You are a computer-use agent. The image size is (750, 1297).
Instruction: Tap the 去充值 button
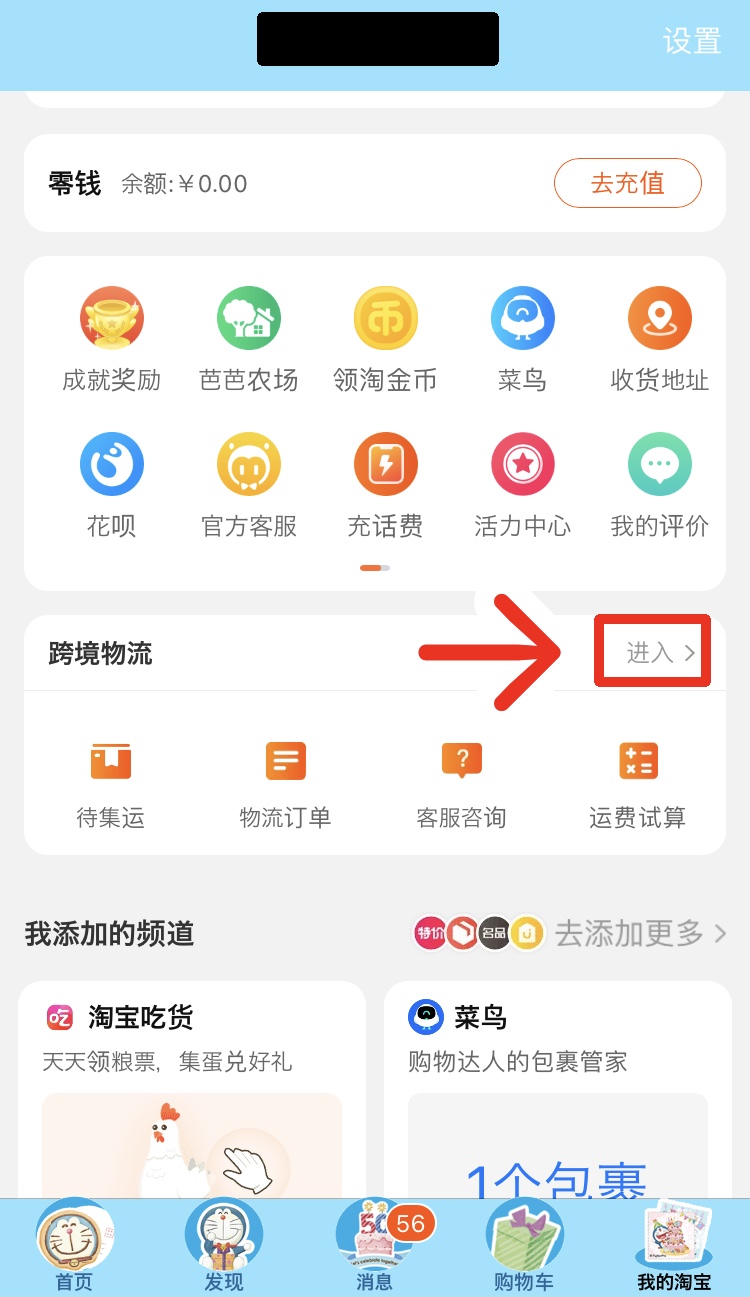coord(627,183)
